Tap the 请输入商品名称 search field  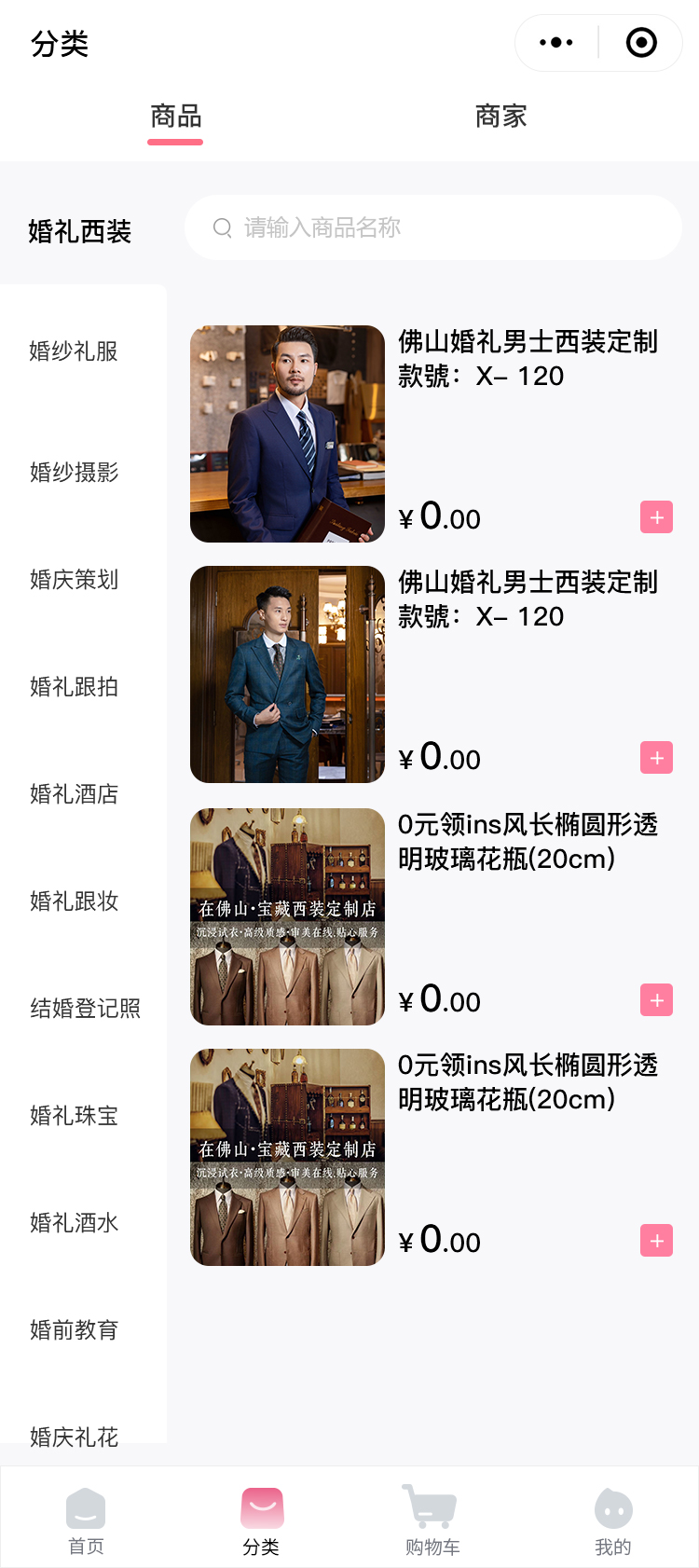point(433,227)
